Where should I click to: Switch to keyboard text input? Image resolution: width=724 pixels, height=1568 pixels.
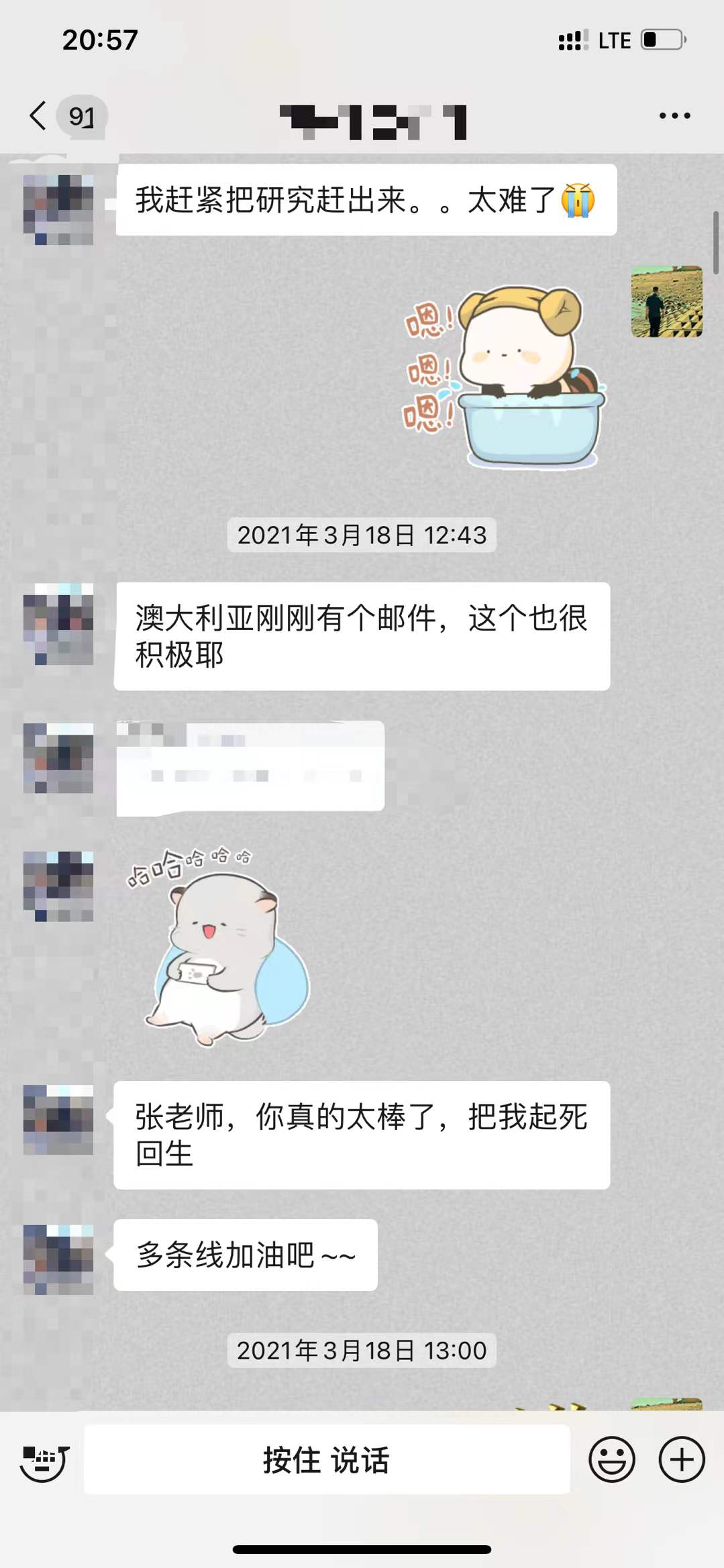[x=44, y=1461]
